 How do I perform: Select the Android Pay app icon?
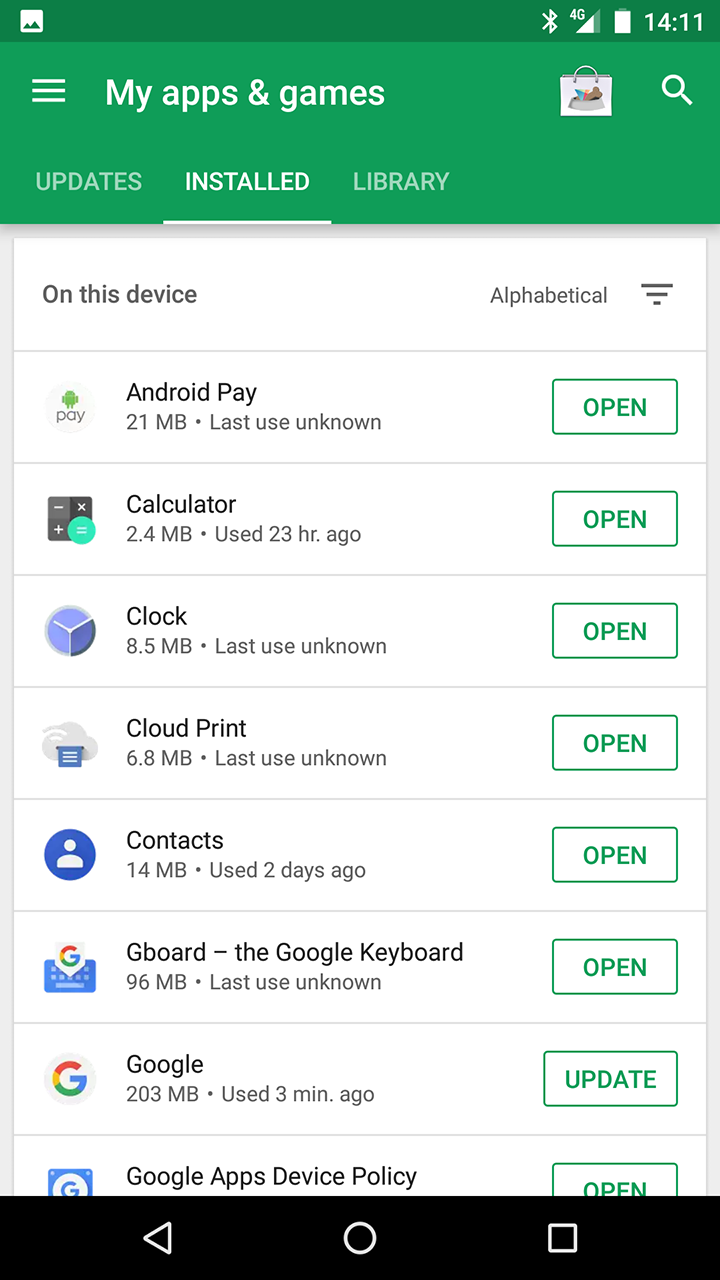tap(70, 407)
